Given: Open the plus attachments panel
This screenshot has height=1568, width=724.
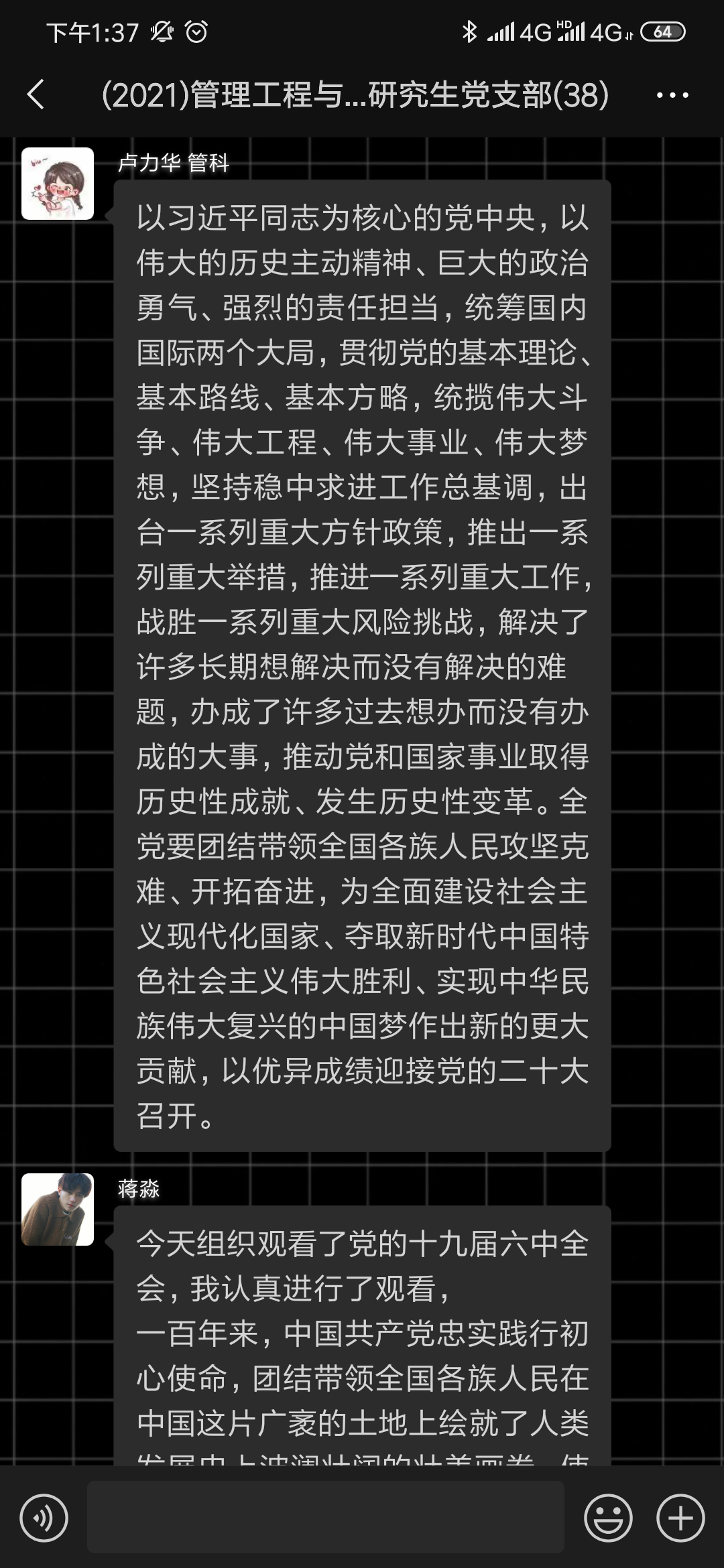Looking at the screenshot, I should point(680,1518).
